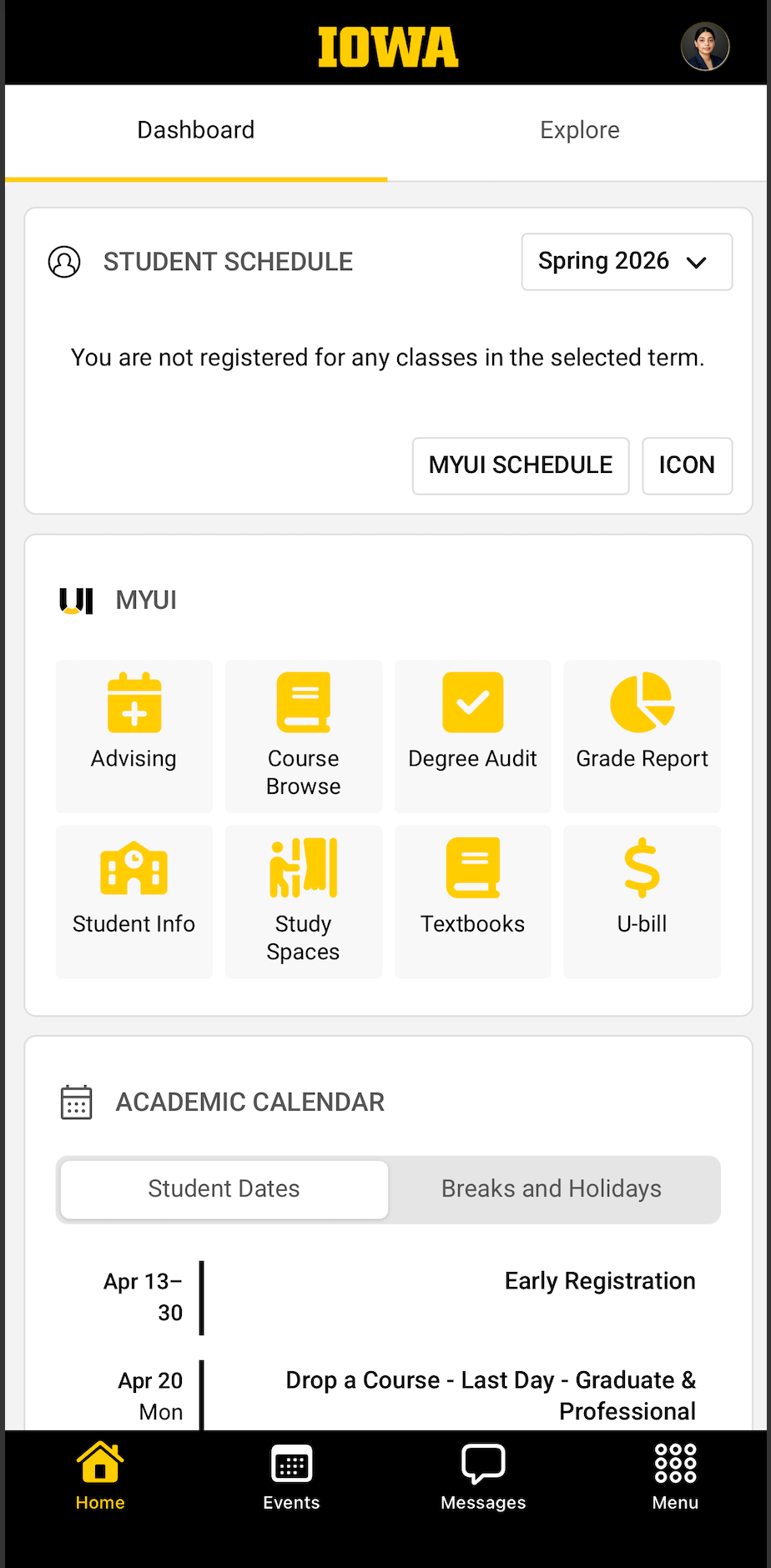Open the Advising tool
Image resolution: width=771 pixels, height=1568 pixels.
click(x=134, y=734)
